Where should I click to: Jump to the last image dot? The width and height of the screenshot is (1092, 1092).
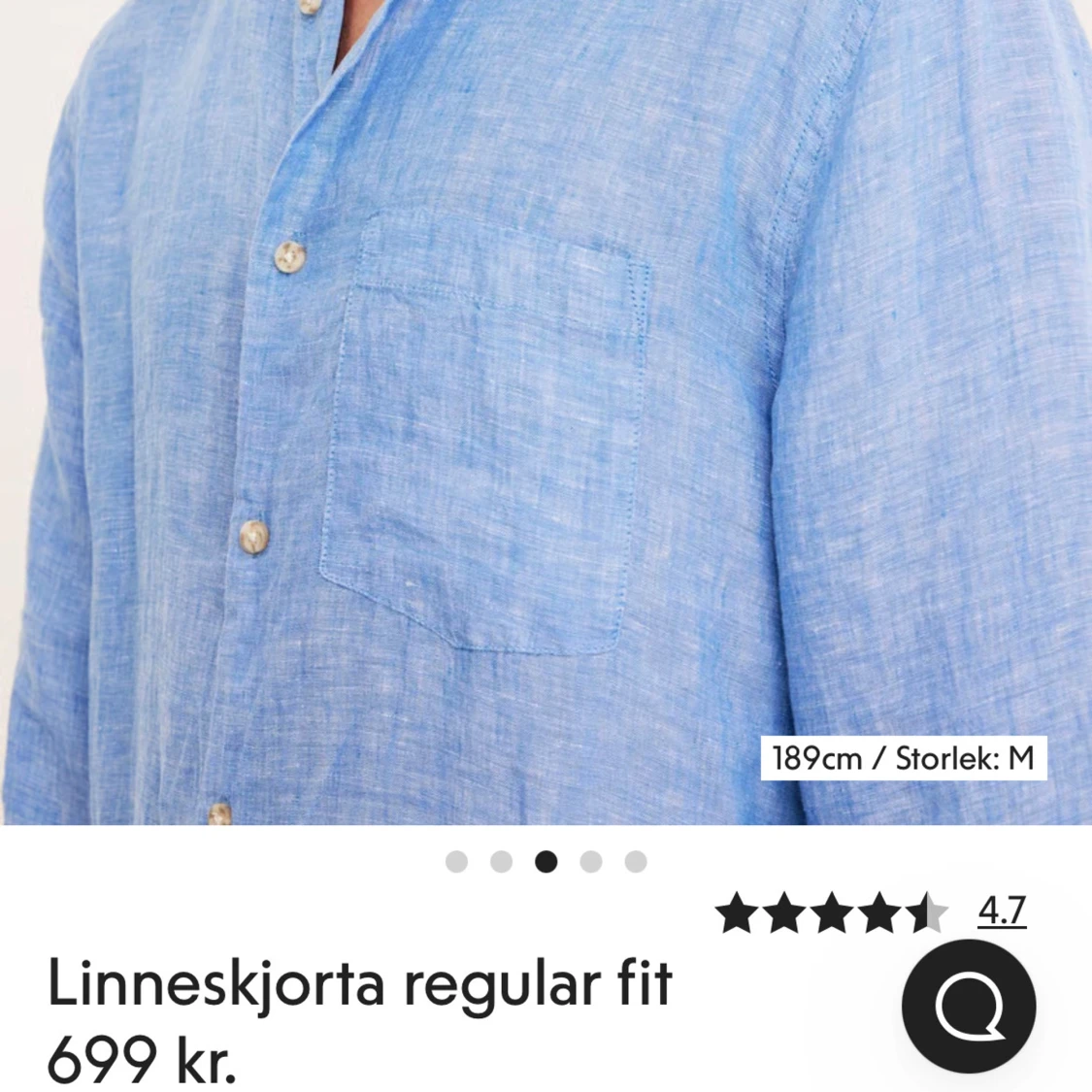point(636,862)
